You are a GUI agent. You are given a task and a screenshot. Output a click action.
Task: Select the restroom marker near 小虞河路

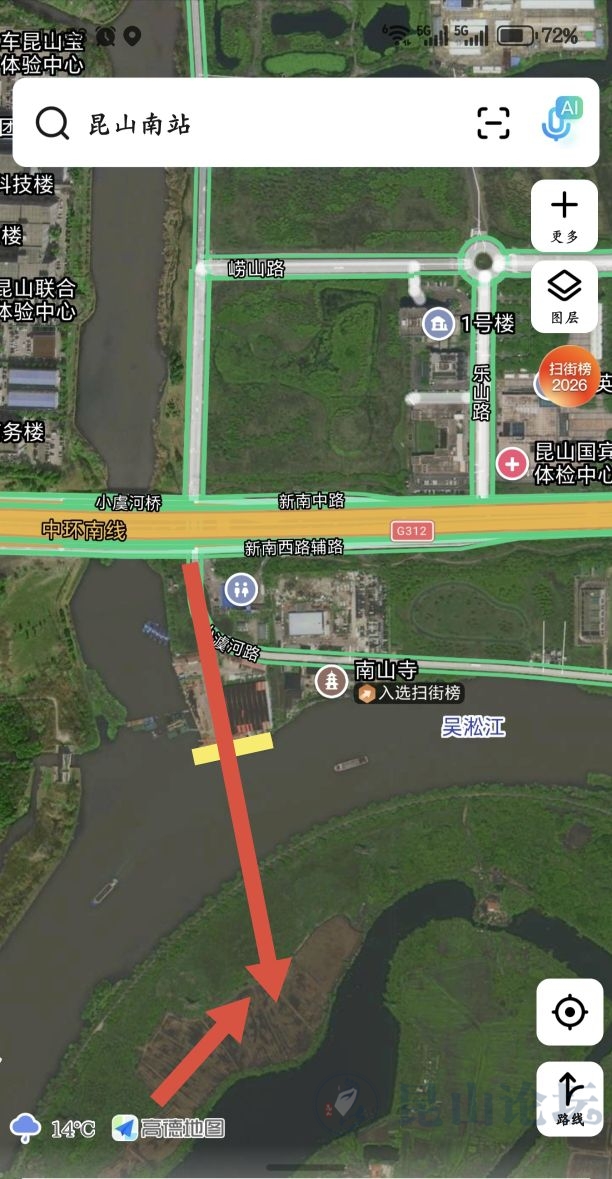(x=241, y=590)
